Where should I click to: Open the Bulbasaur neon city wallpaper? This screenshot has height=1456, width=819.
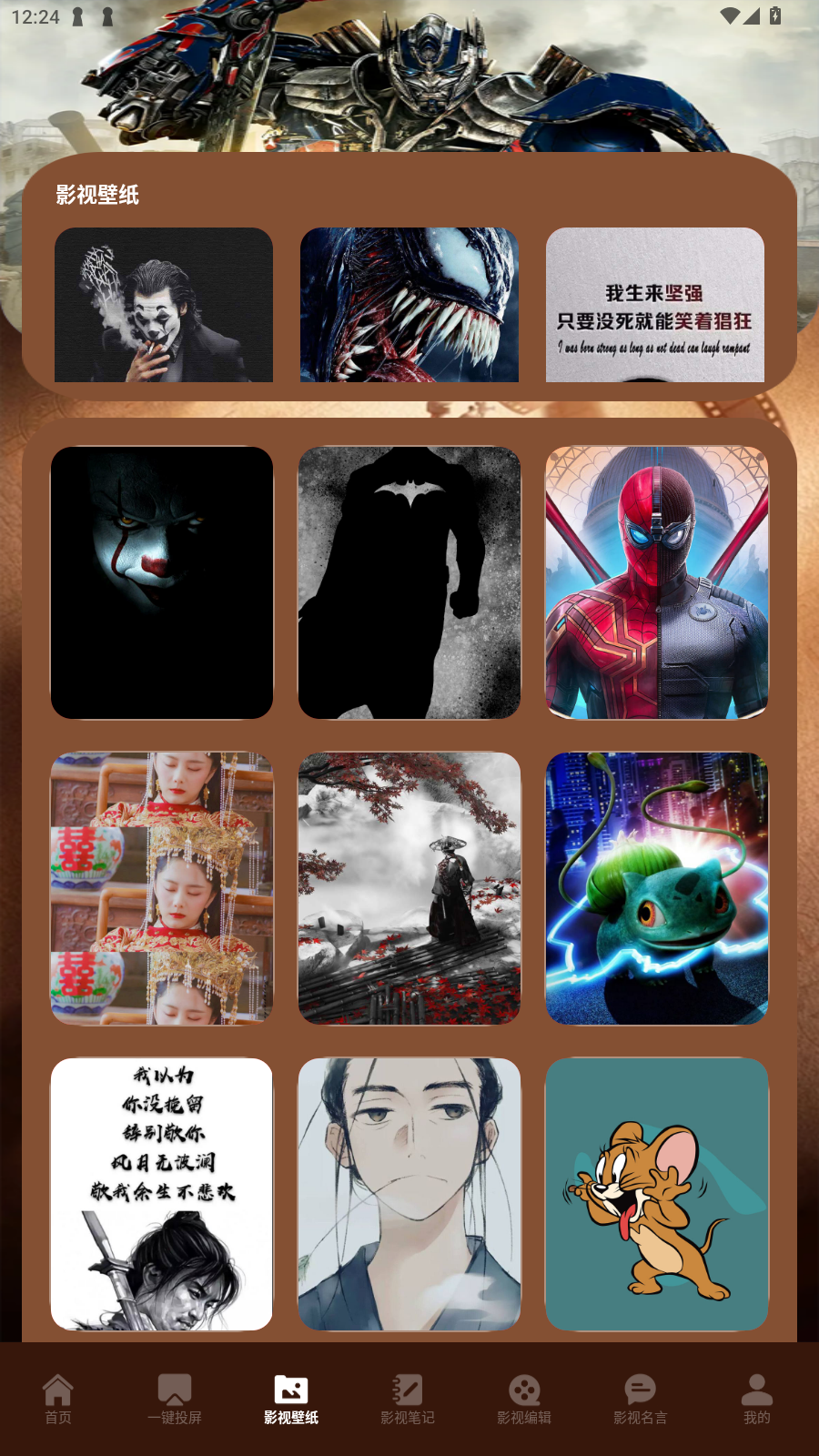point(656,888)
